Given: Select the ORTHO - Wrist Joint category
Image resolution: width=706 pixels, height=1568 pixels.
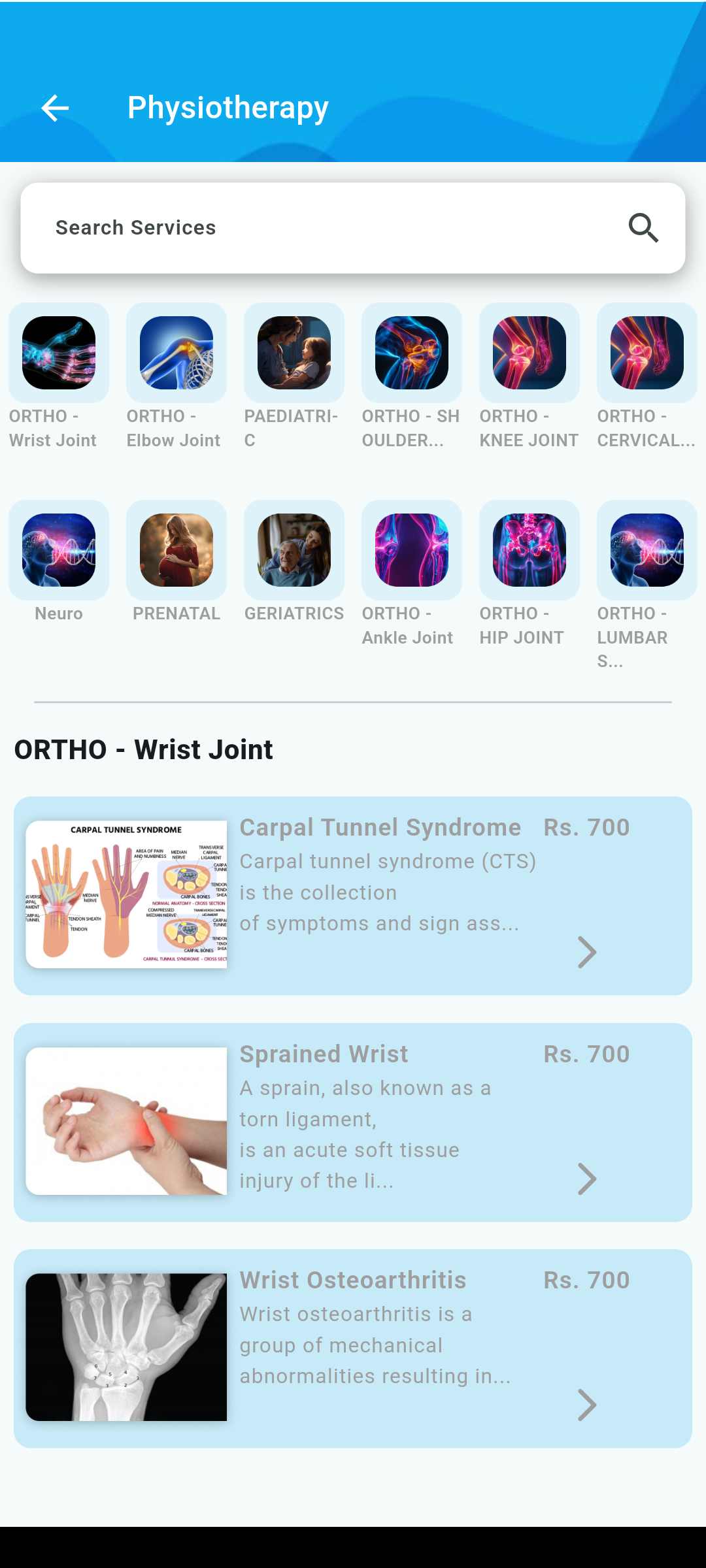Looking at the screenshot, I should tap(59, 353).
